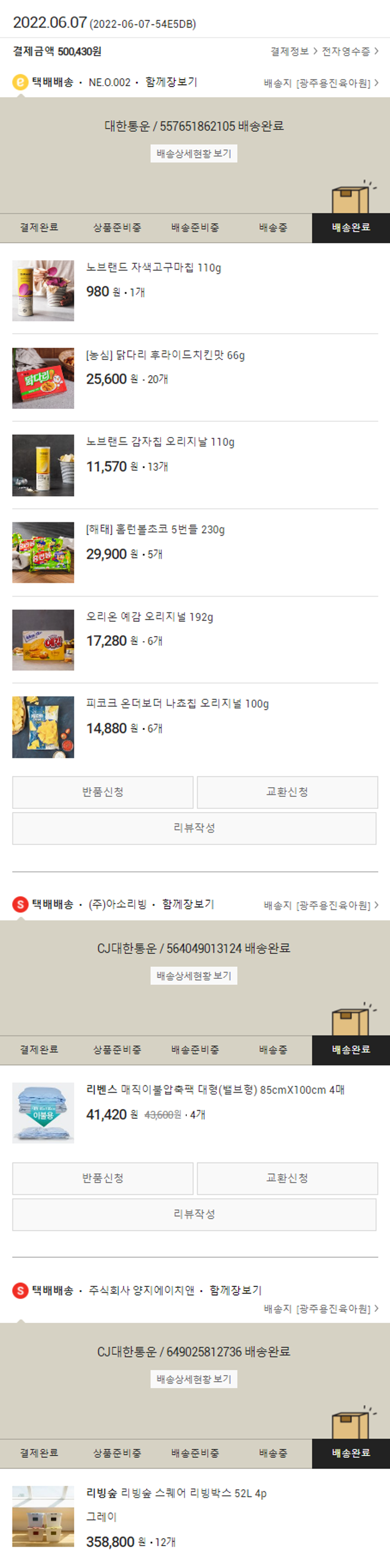View the 전자영수증 electronic receipt

pyautogui.click(x=349, y=52)
